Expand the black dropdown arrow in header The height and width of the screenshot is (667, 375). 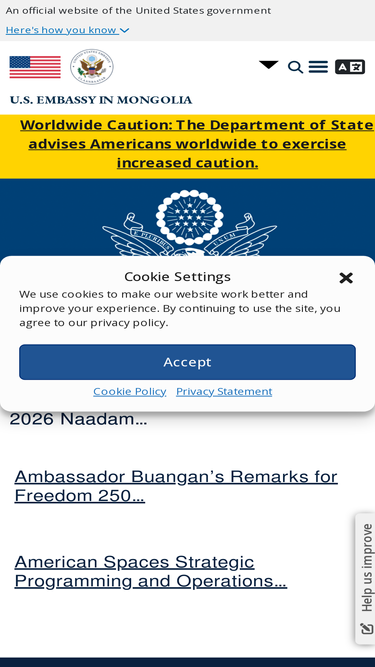(x=269, y=65)
